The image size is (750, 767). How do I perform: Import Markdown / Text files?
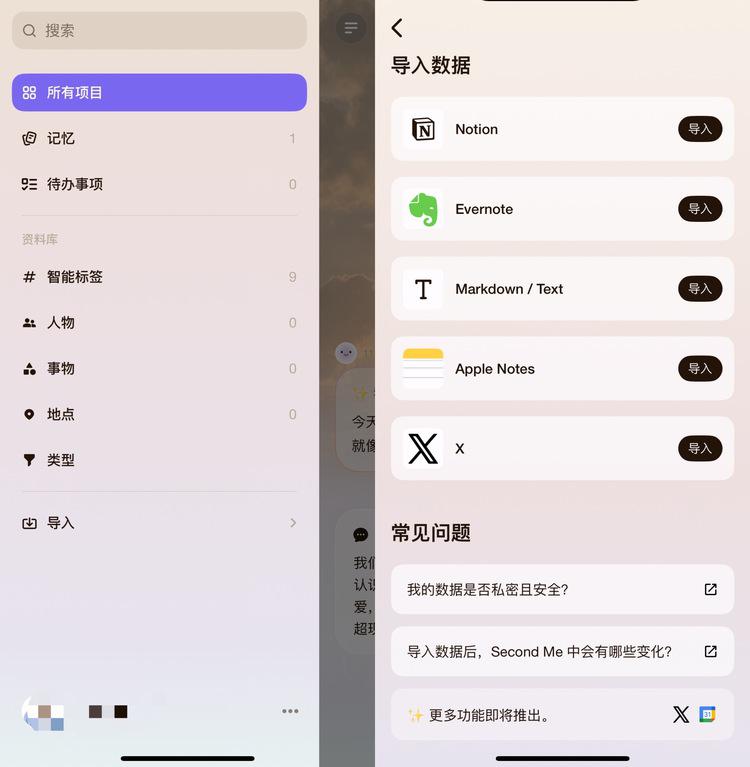point(699,289)
